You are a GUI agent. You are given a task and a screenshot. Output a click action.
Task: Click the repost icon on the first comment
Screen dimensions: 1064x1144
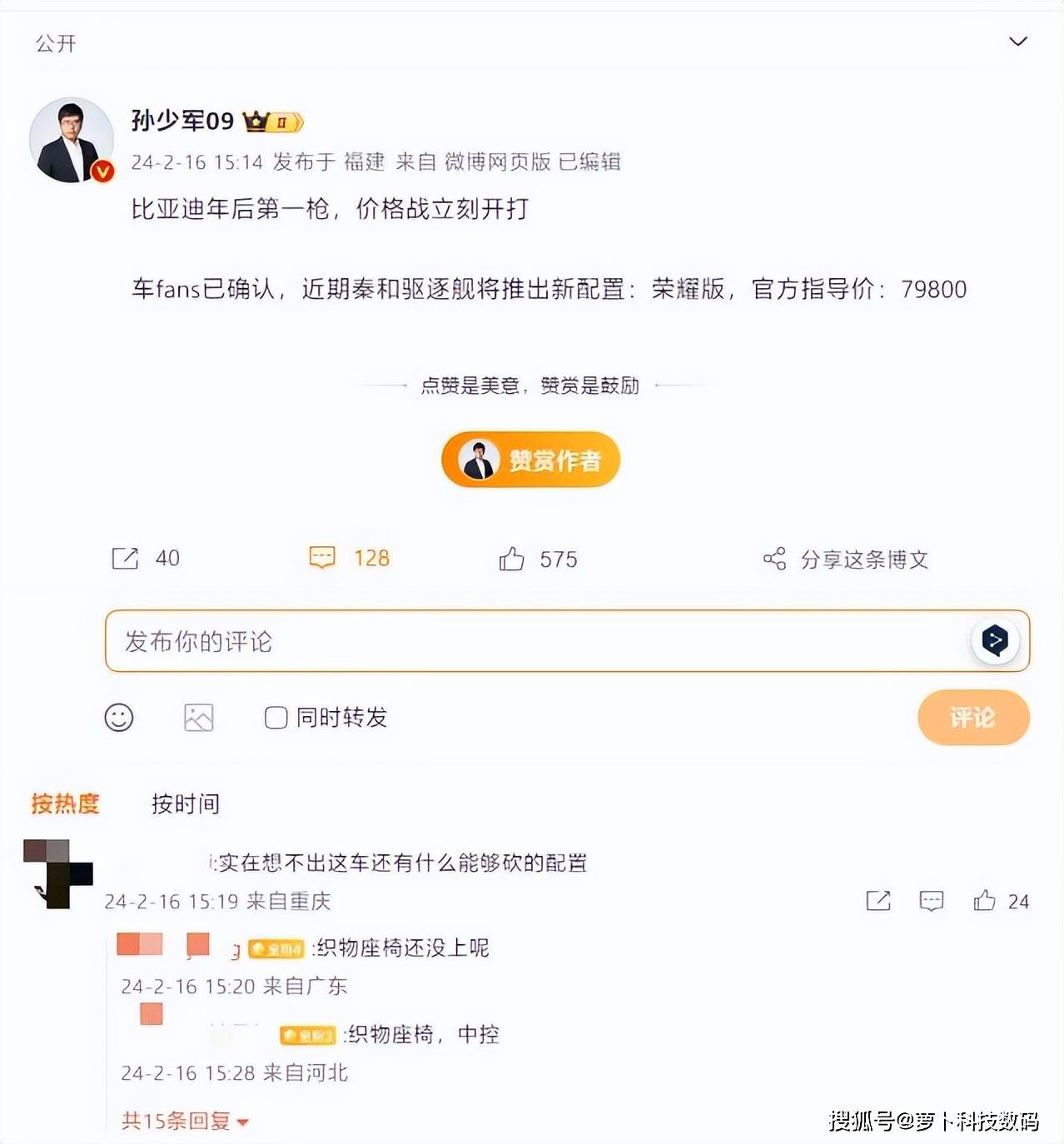pos(878,901)
